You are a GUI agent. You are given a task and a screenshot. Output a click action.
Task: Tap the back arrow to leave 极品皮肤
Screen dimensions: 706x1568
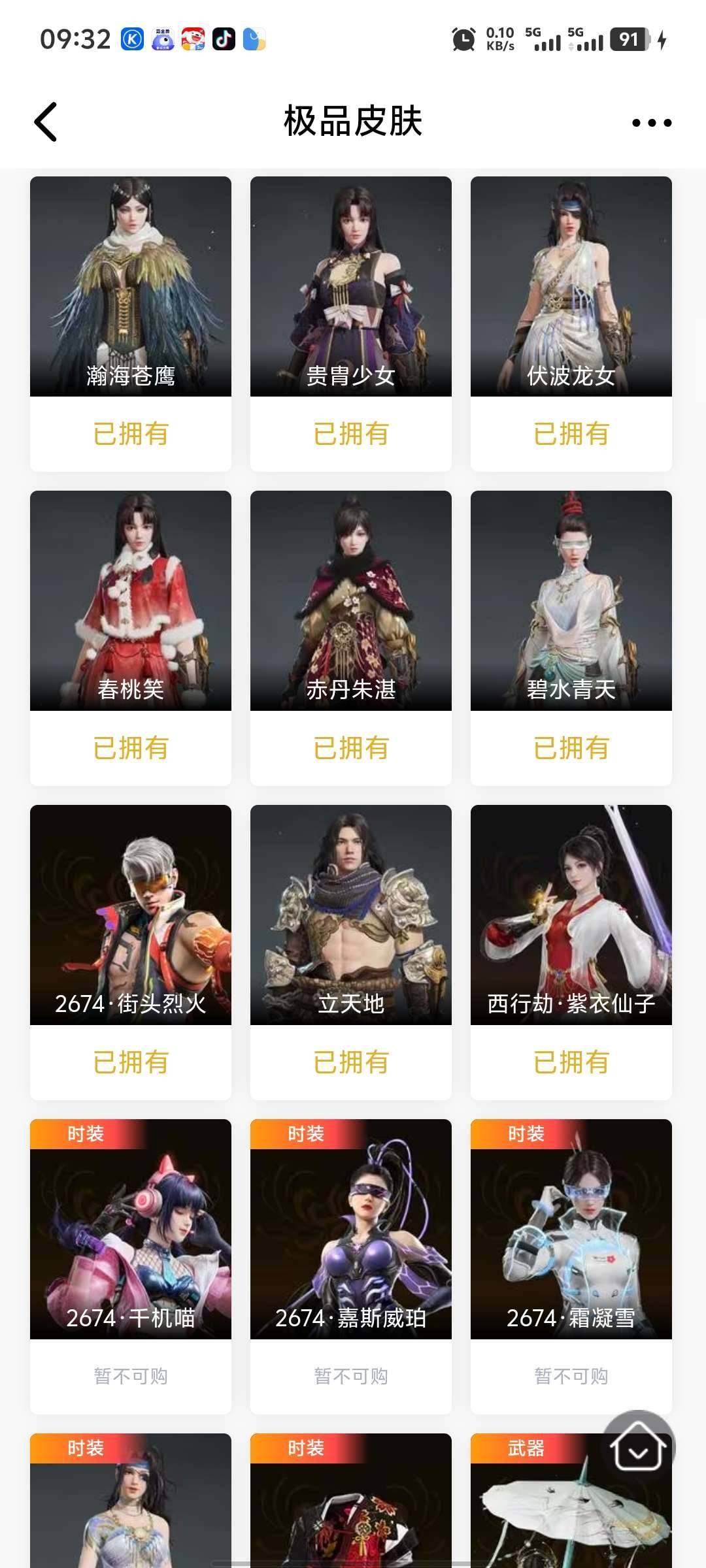point(44,122)
